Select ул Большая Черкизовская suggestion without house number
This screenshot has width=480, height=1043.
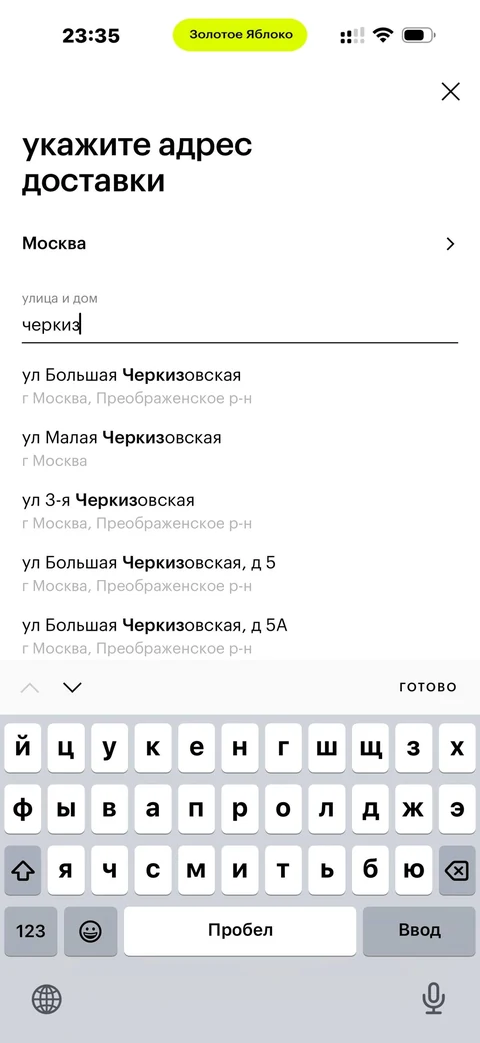pos(239,386)
